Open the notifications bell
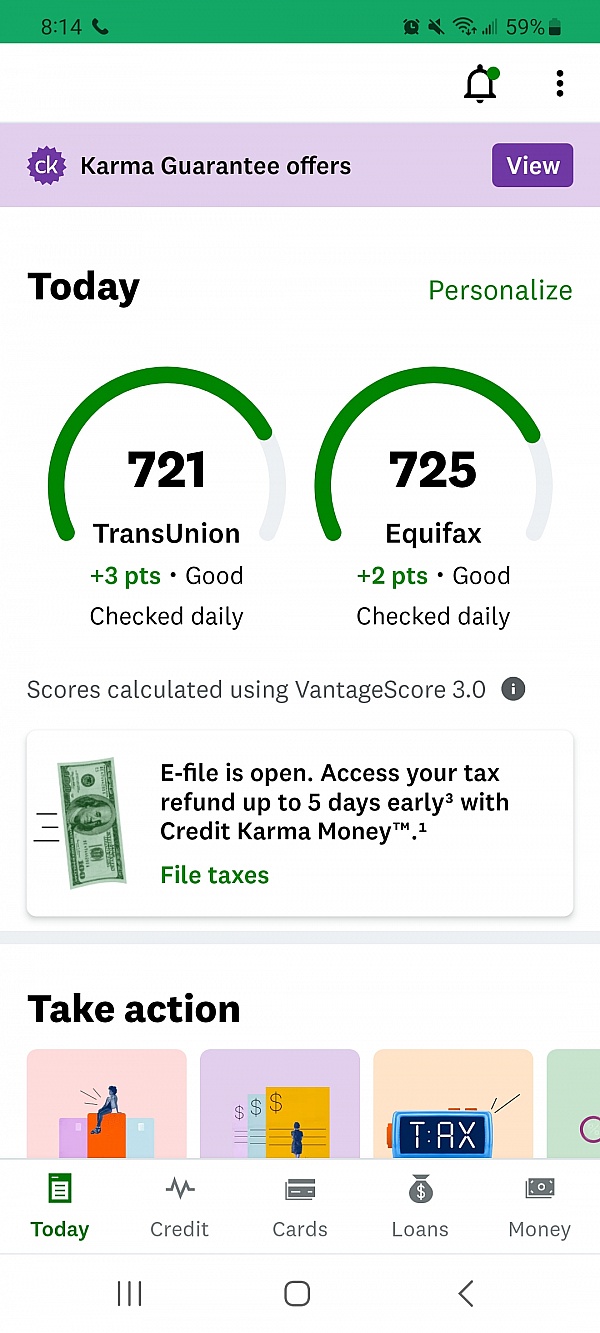 pos(481,84)
